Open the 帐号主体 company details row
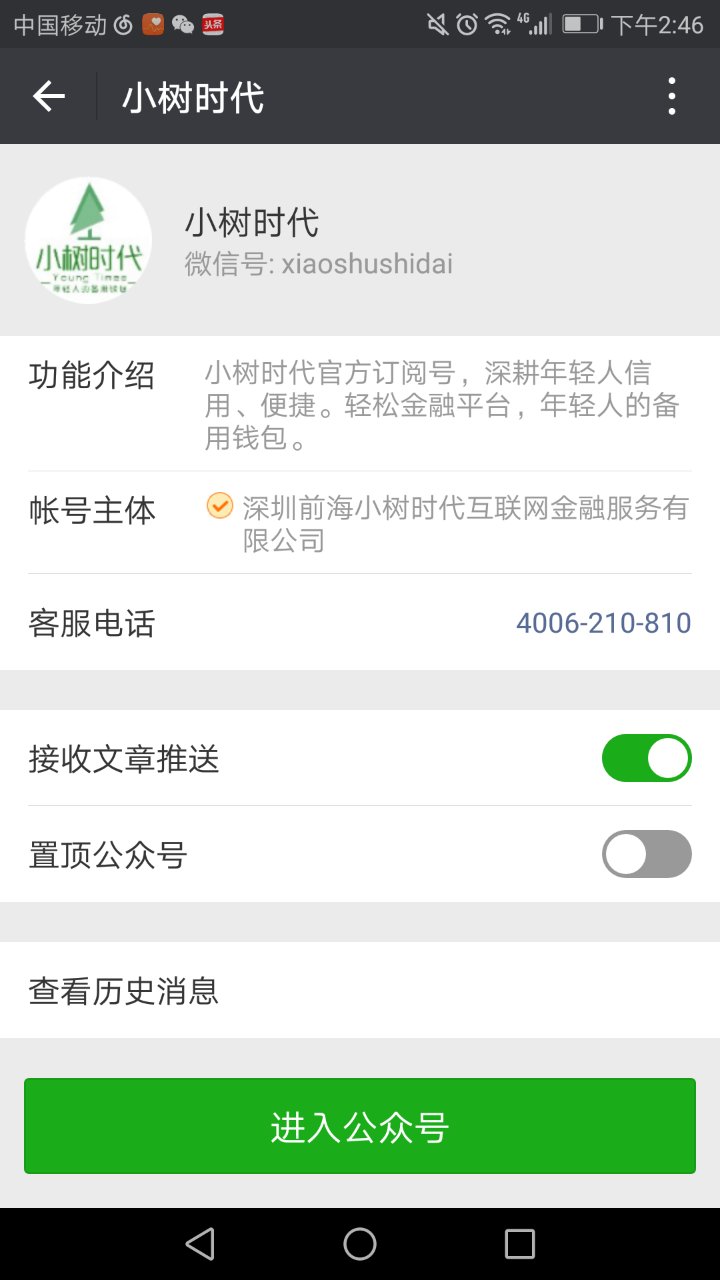 (360, 522)
